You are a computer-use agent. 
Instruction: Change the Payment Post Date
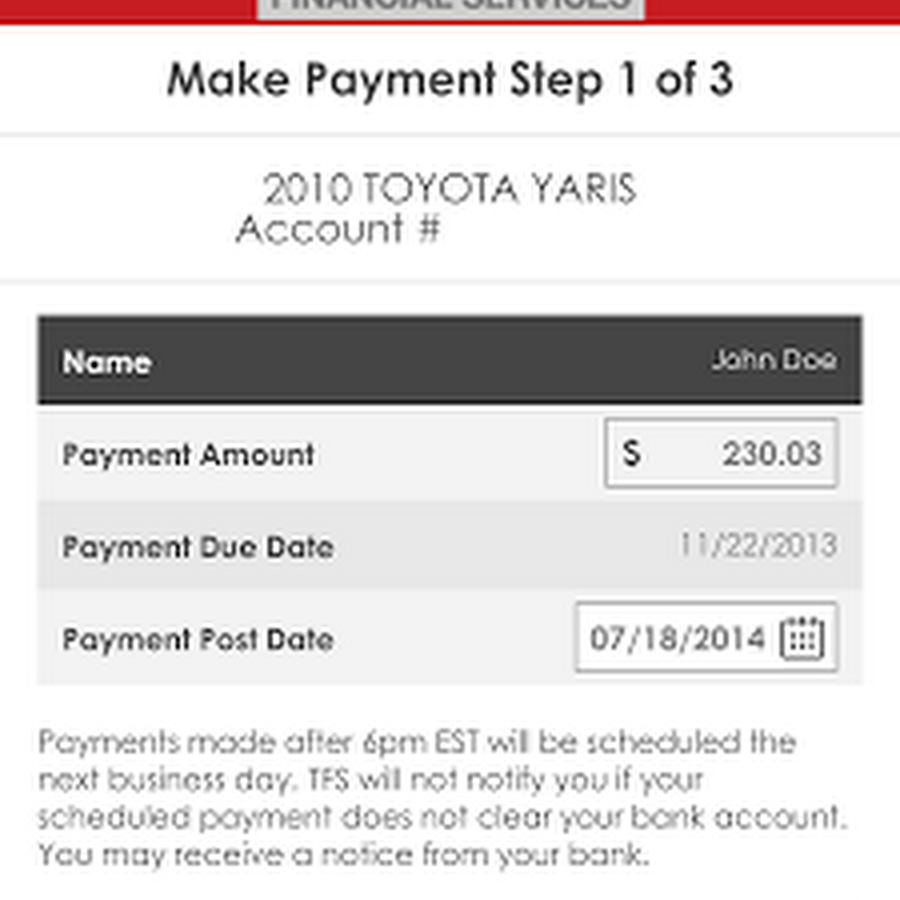click(x=677, y=638)
